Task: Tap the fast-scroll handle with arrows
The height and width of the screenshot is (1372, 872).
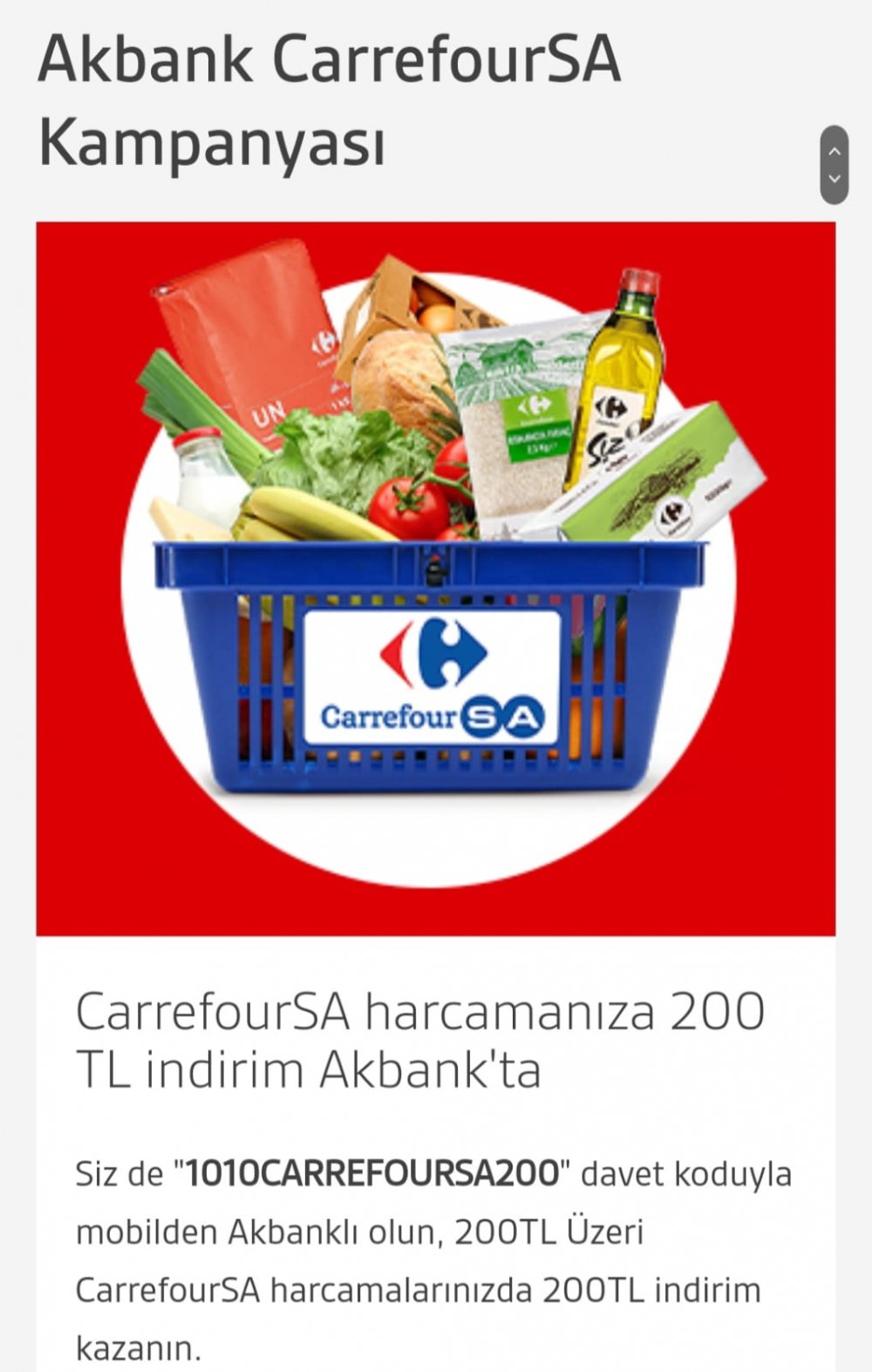Action: pyautogui.click(x=835, y=165)
